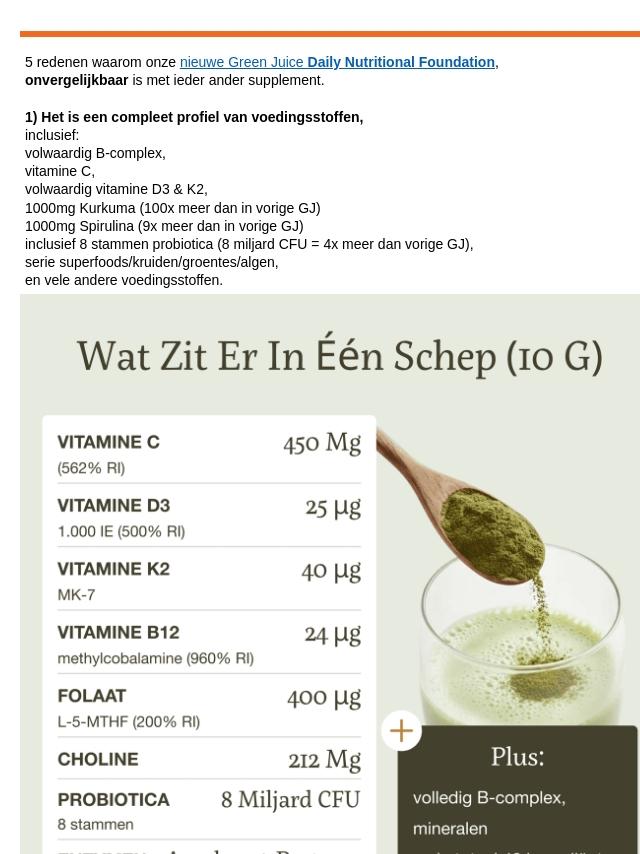
Task: Open the nieuwe Green Juice Daily Nutritional Foundation link
Action: click(x=337, y=62)
